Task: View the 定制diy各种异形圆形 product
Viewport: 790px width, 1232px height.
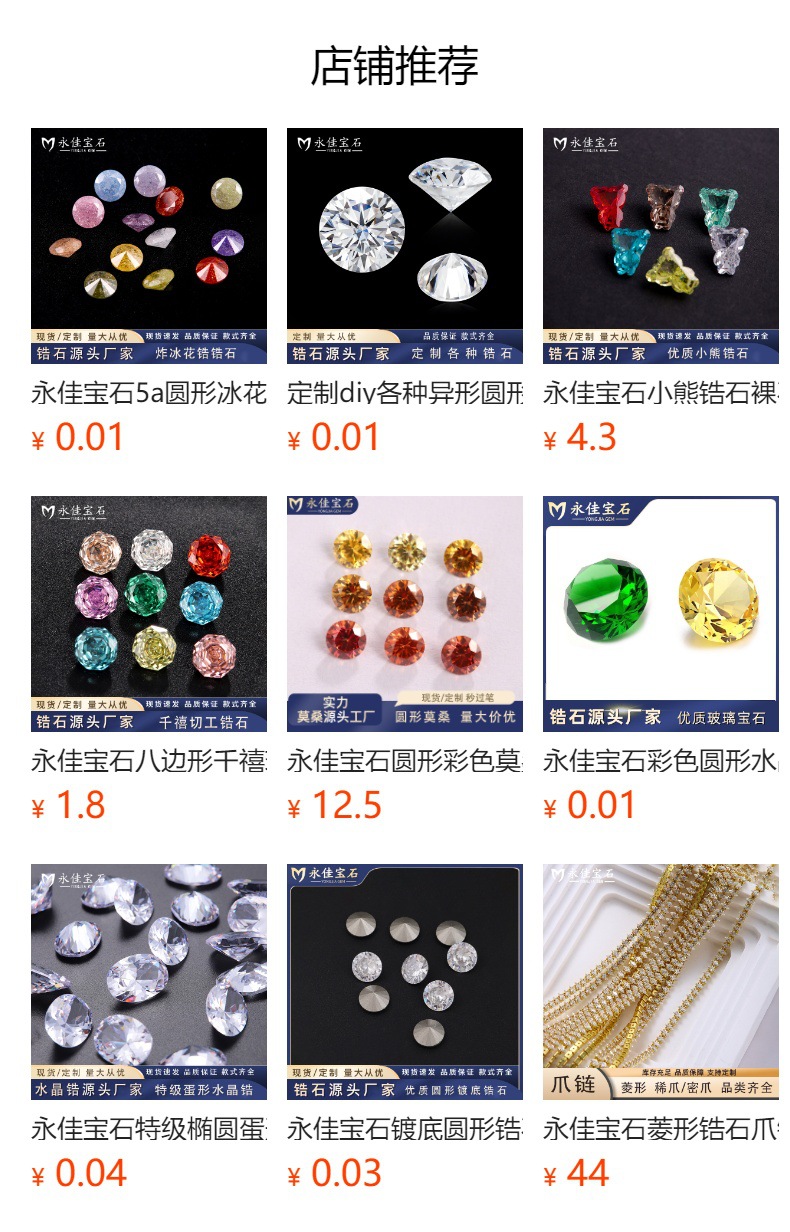Action: pyautogui.click(x=405, y=246)
